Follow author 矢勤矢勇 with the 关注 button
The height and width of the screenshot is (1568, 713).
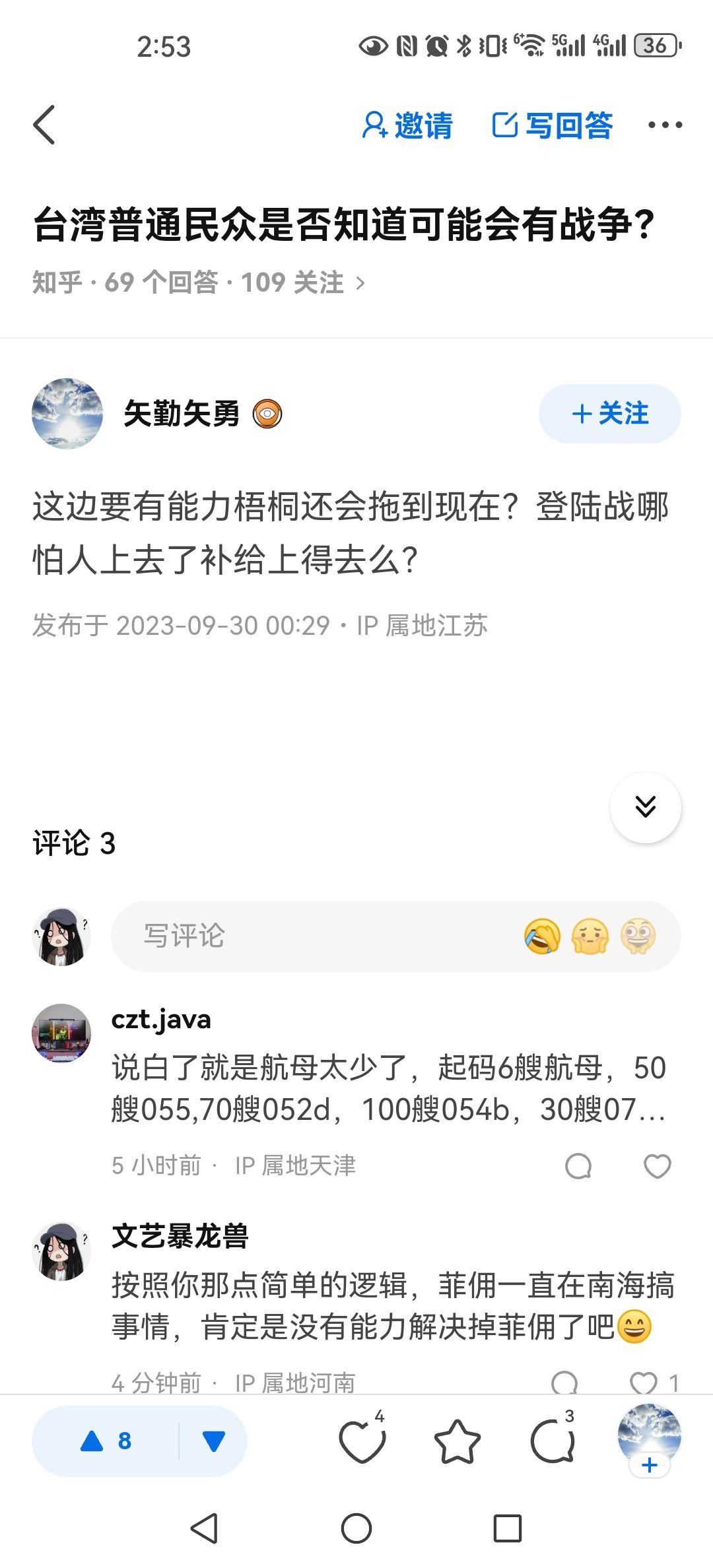coord(609,414)
